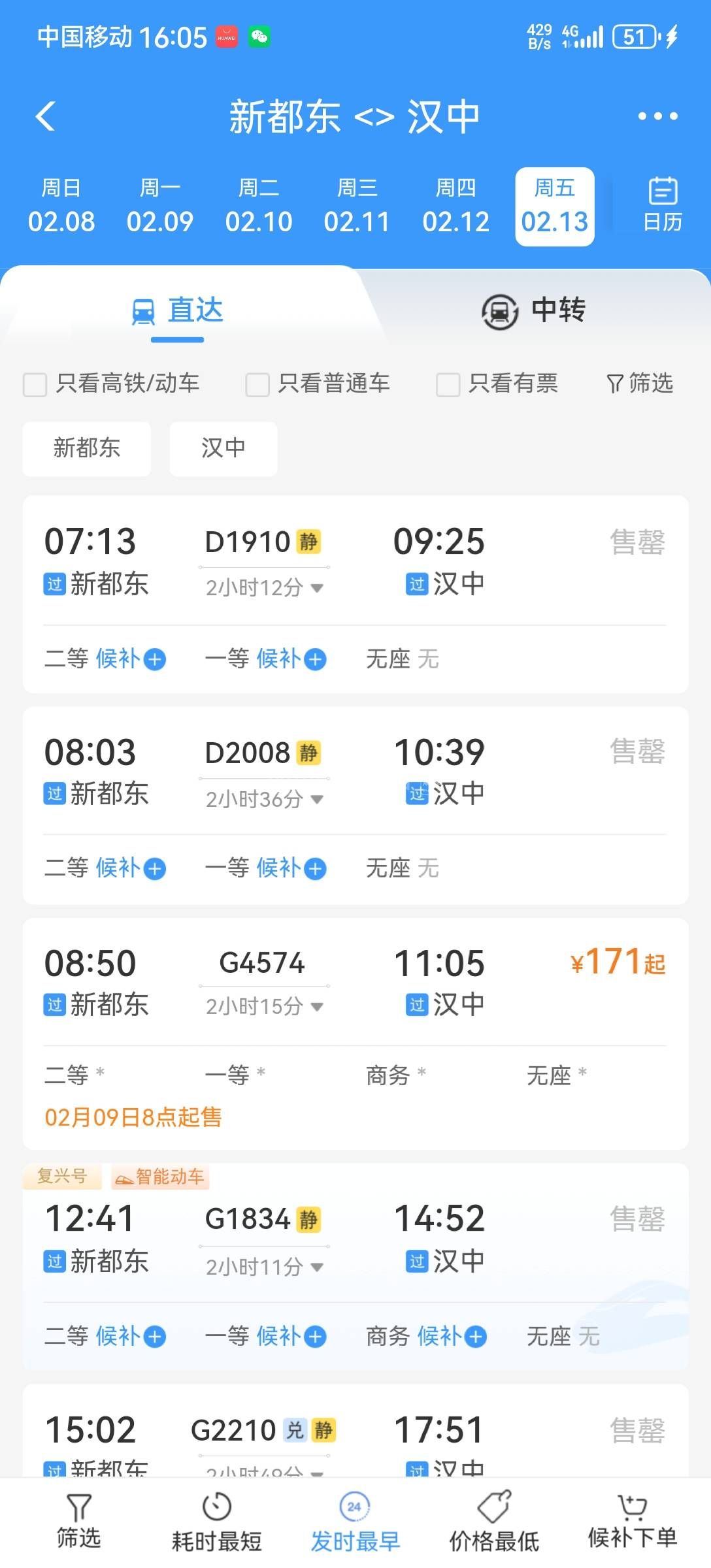Open 筛选 beside the 只看有票 checkbox

point(640,384)
